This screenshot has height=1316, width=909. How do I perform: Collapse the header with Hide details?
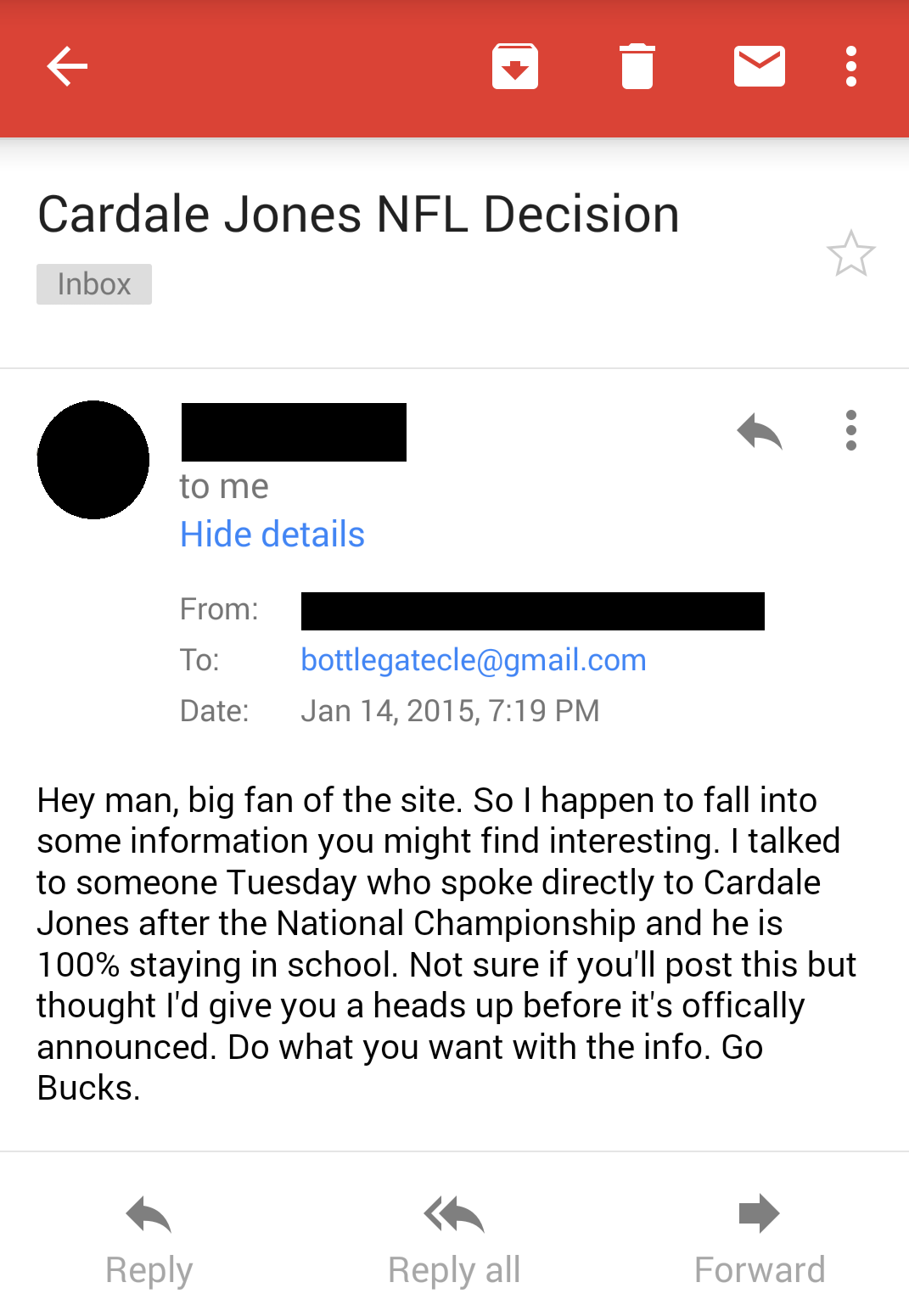(x=272, y=535)
